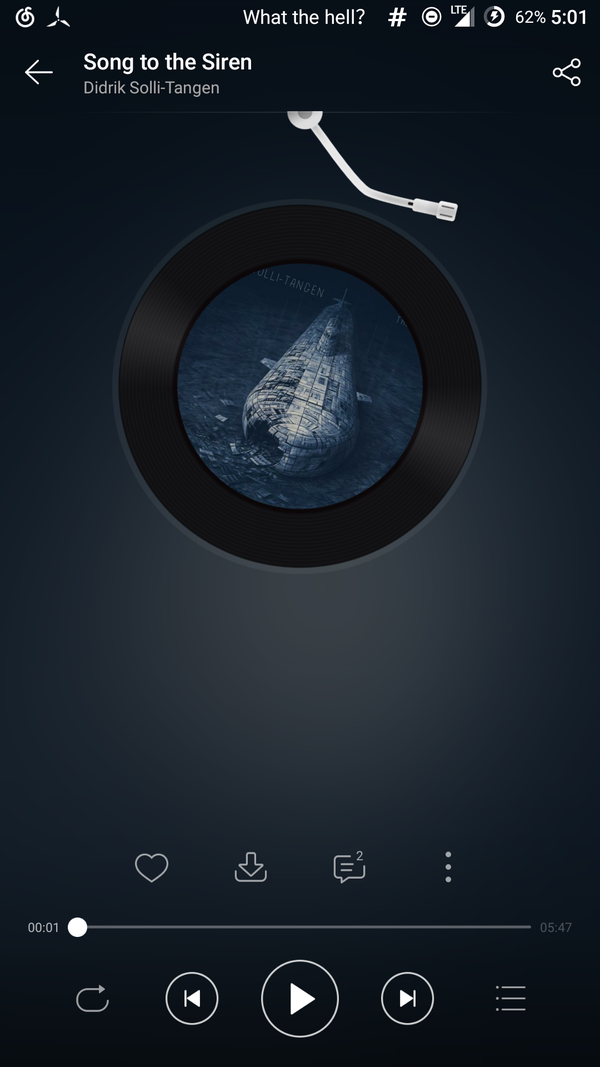Tap the vinyl album cover
This screenshot has width=600, height=1067.
pos(300,387)
